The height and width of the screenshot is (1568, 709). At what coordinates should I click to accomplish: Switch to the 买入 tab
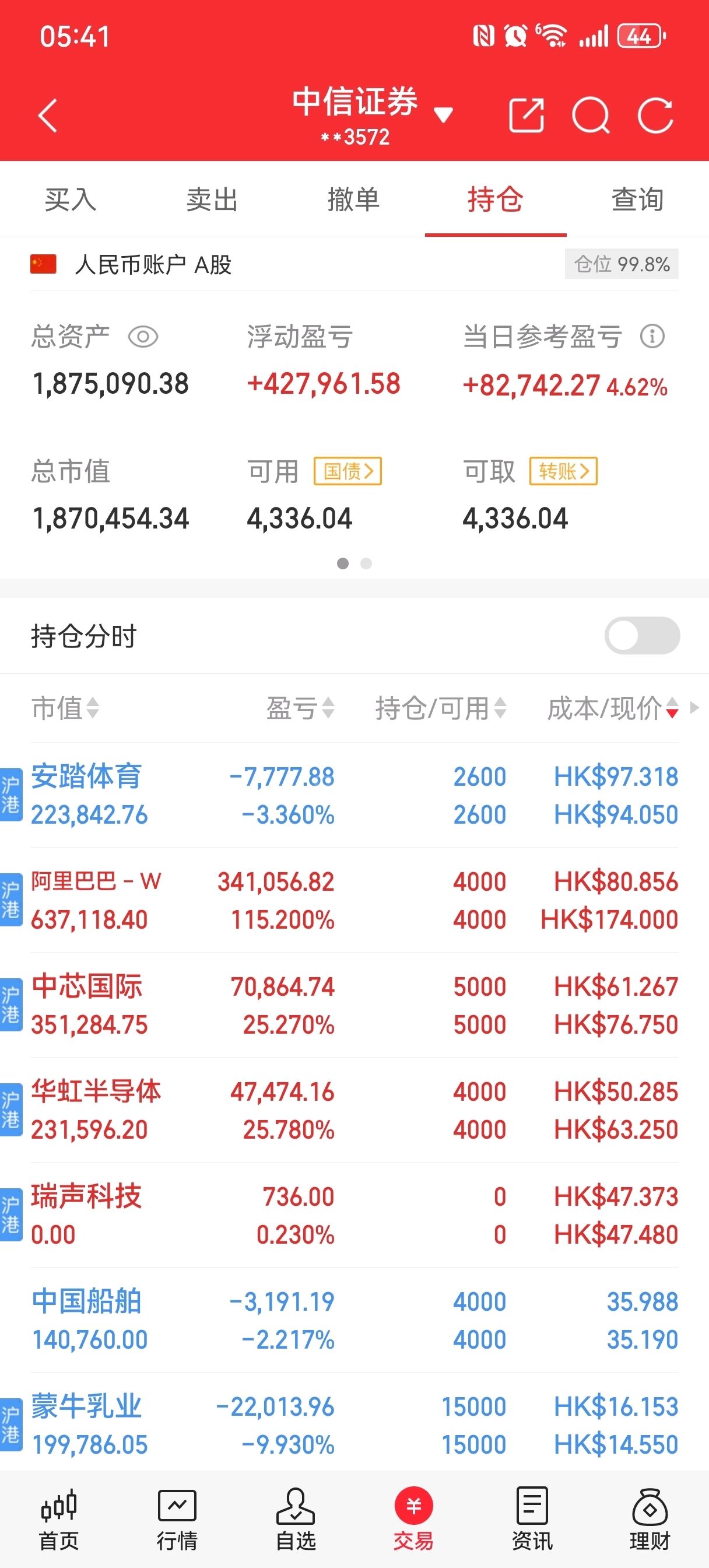[71, 199]
